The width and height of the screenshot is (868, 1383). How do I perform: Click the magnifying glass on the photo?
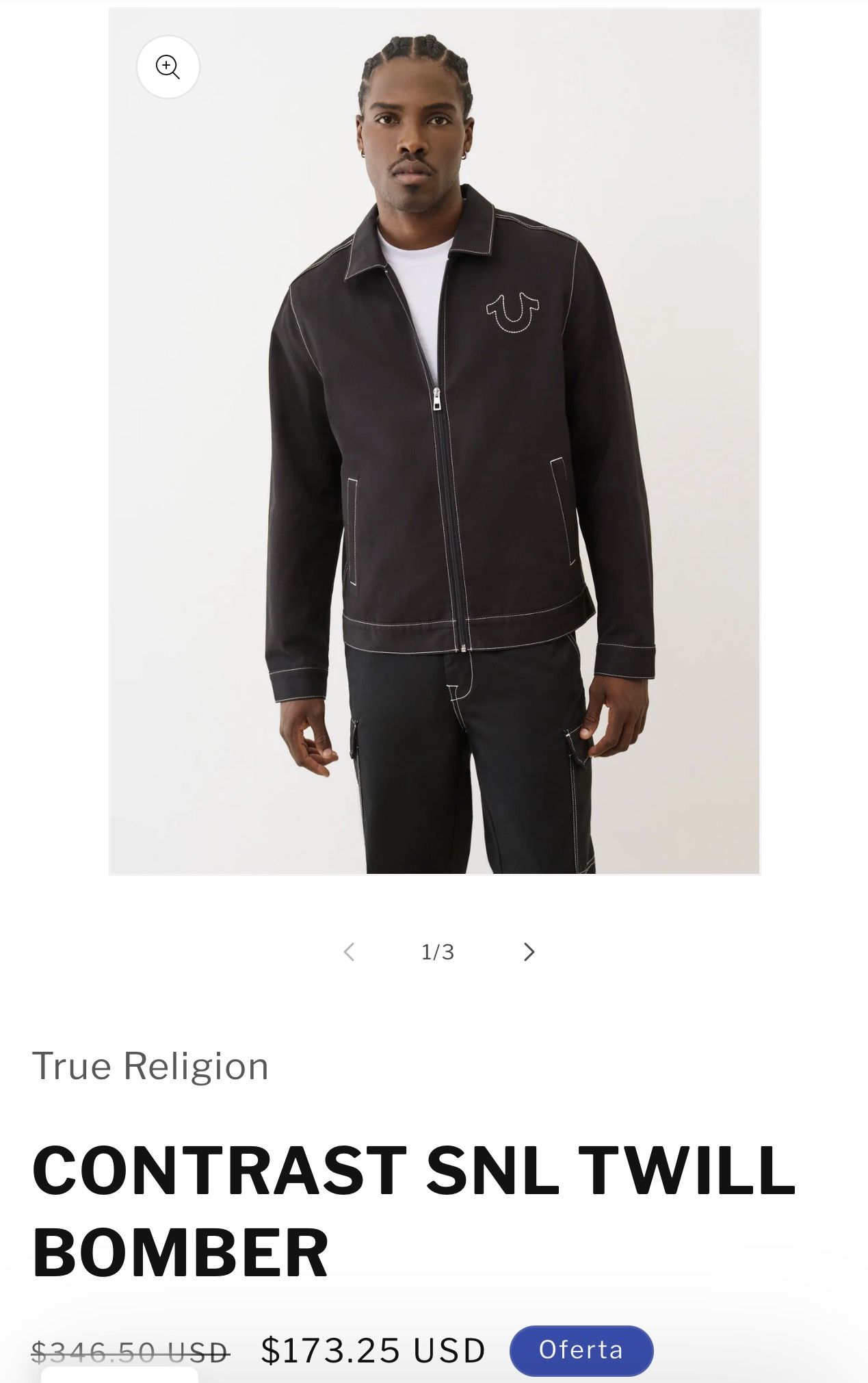click(x=168, y=67)
